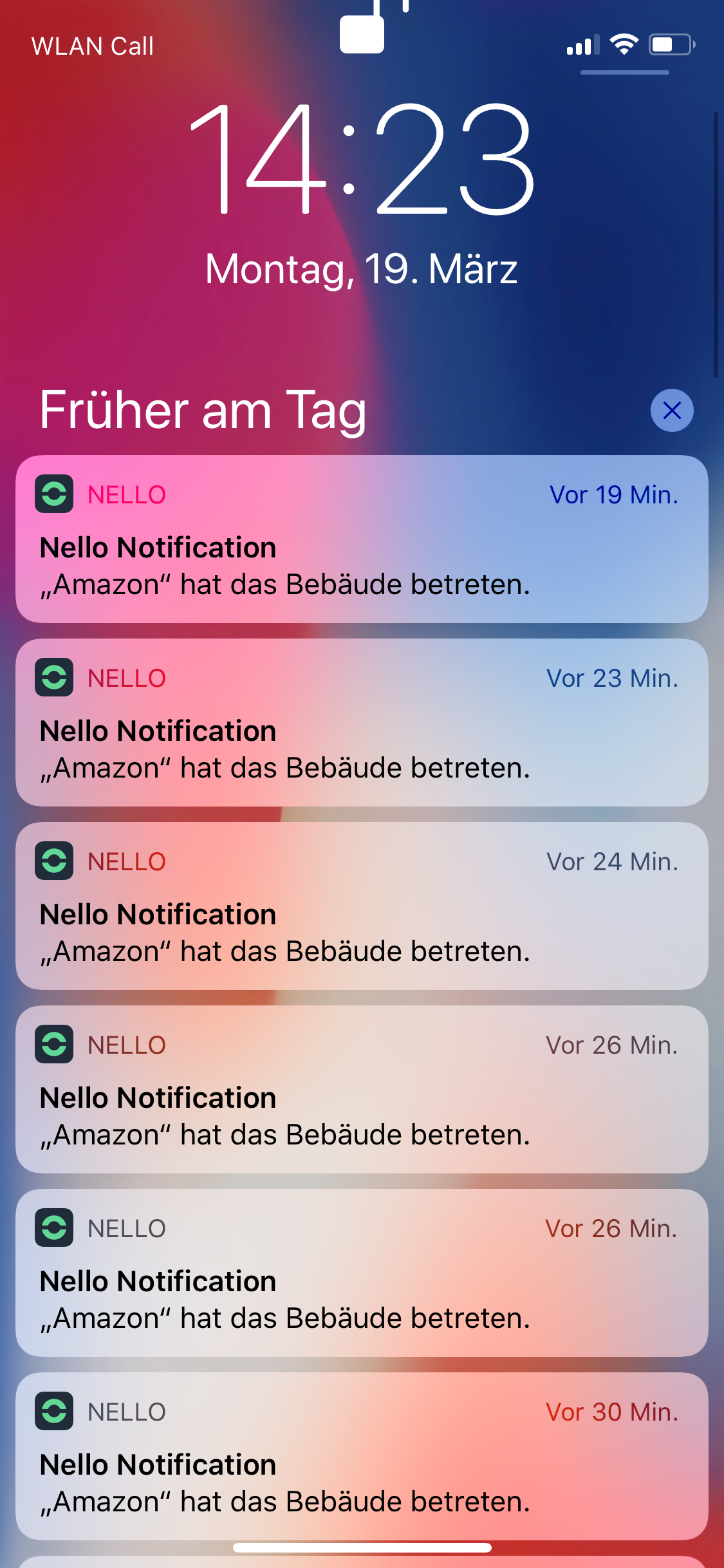Tap the Nello notification from 24 minutes ago

(362, 906)
